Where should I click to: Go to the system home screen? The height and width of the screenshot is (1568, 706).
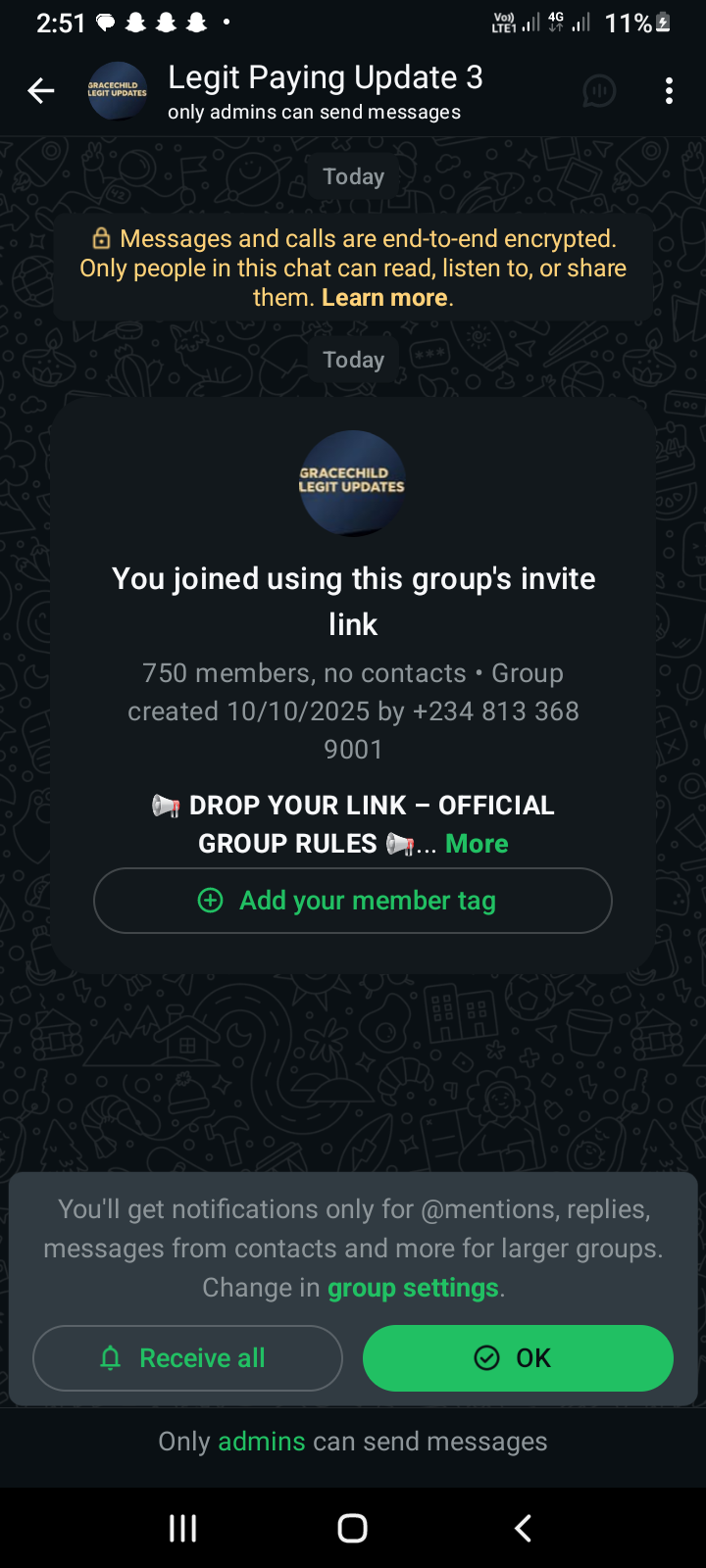tap(352, 1528)
